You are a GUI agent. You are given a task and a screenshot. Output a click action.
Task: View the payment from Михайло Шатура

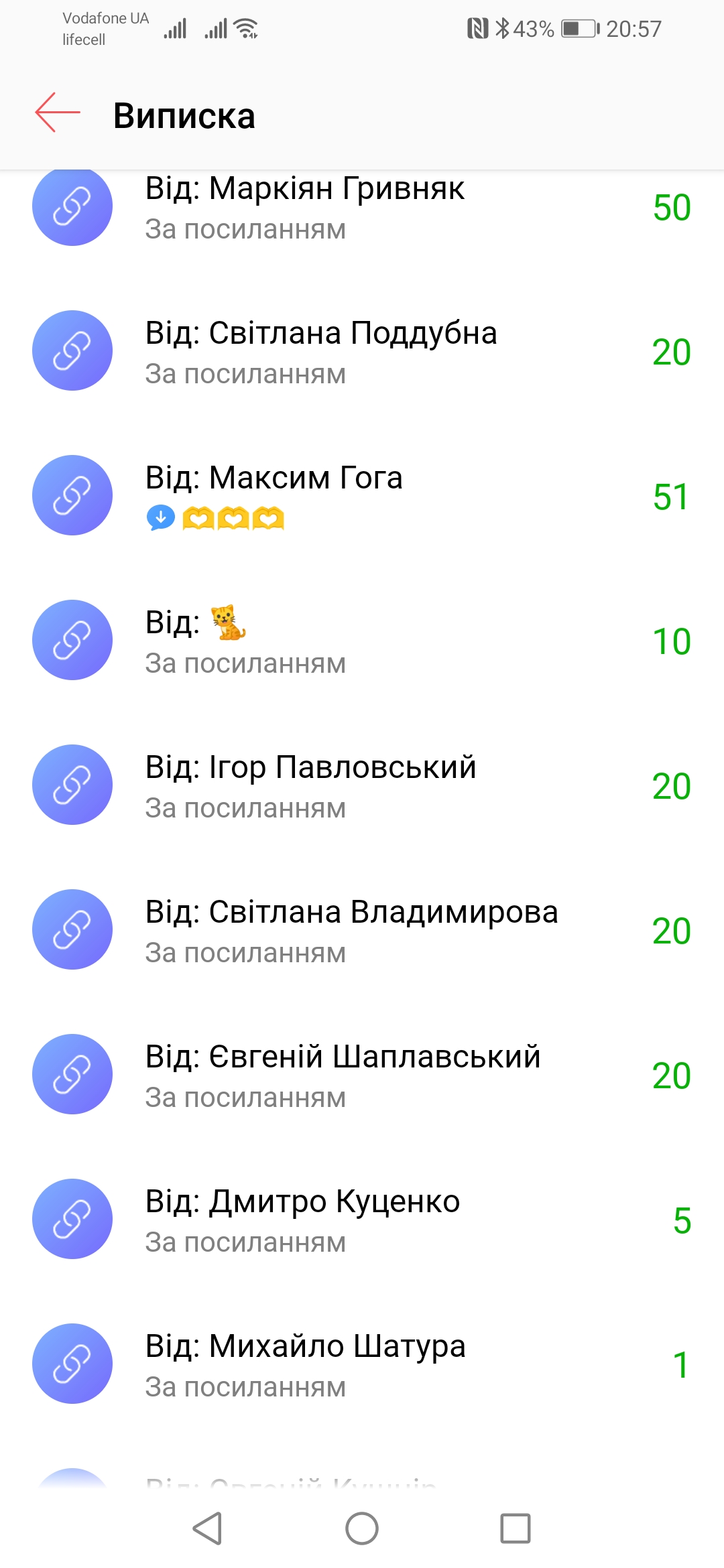click(362, 1364)
